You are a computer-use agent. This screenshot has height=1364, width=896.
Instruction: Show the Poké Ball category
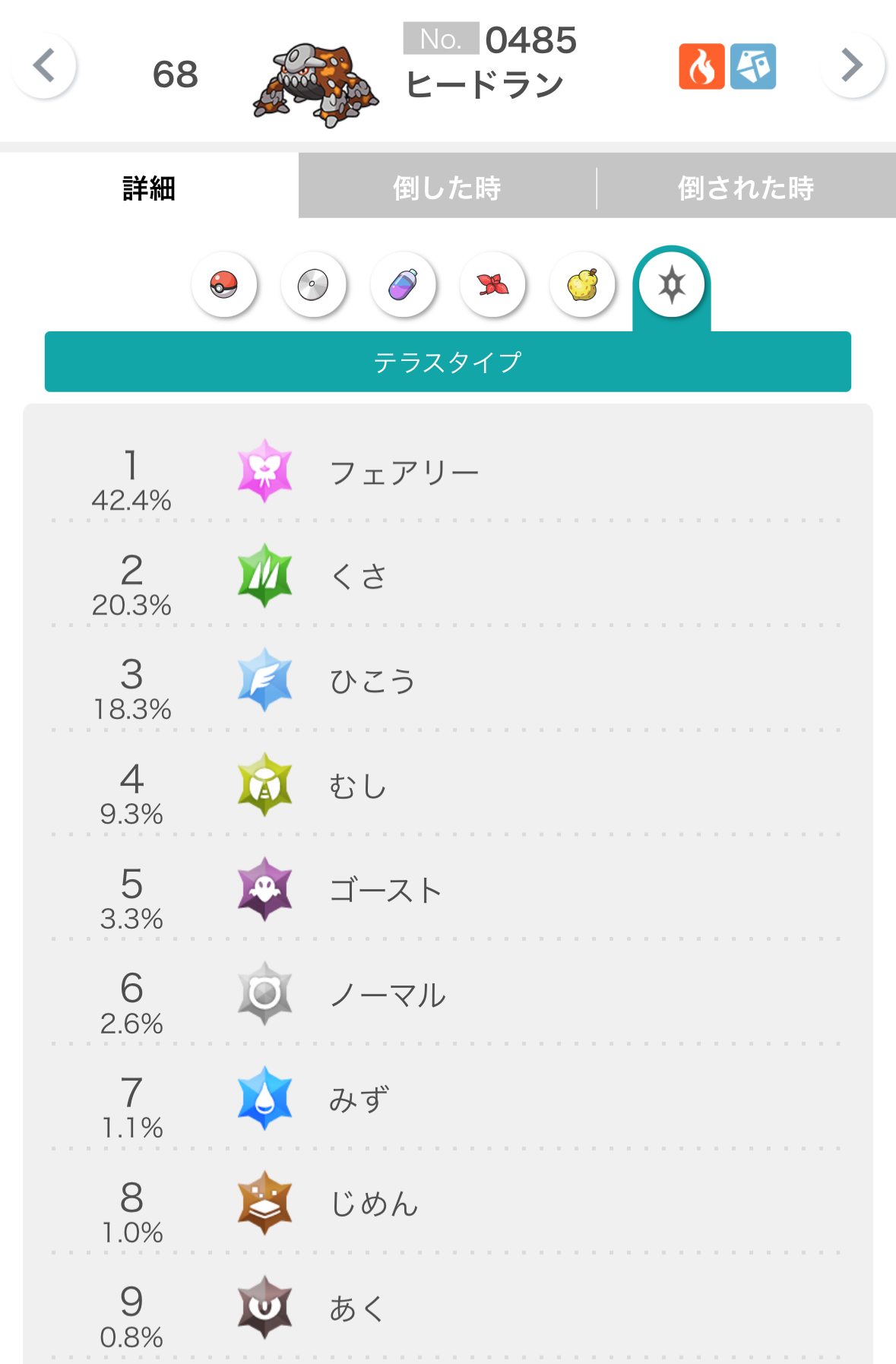click(x=224, y=285)
